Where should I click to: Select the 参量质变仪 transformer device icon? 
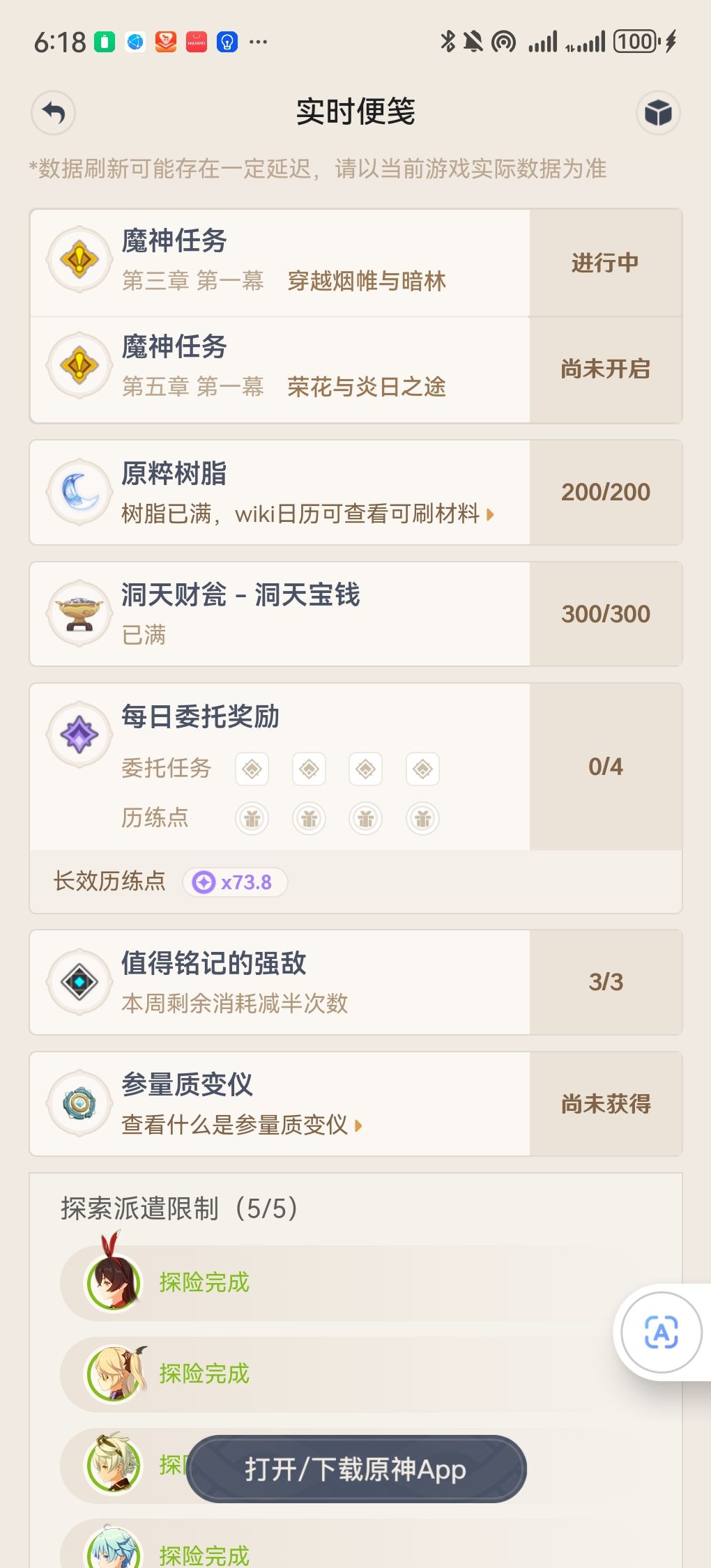tap(79, 1103)
